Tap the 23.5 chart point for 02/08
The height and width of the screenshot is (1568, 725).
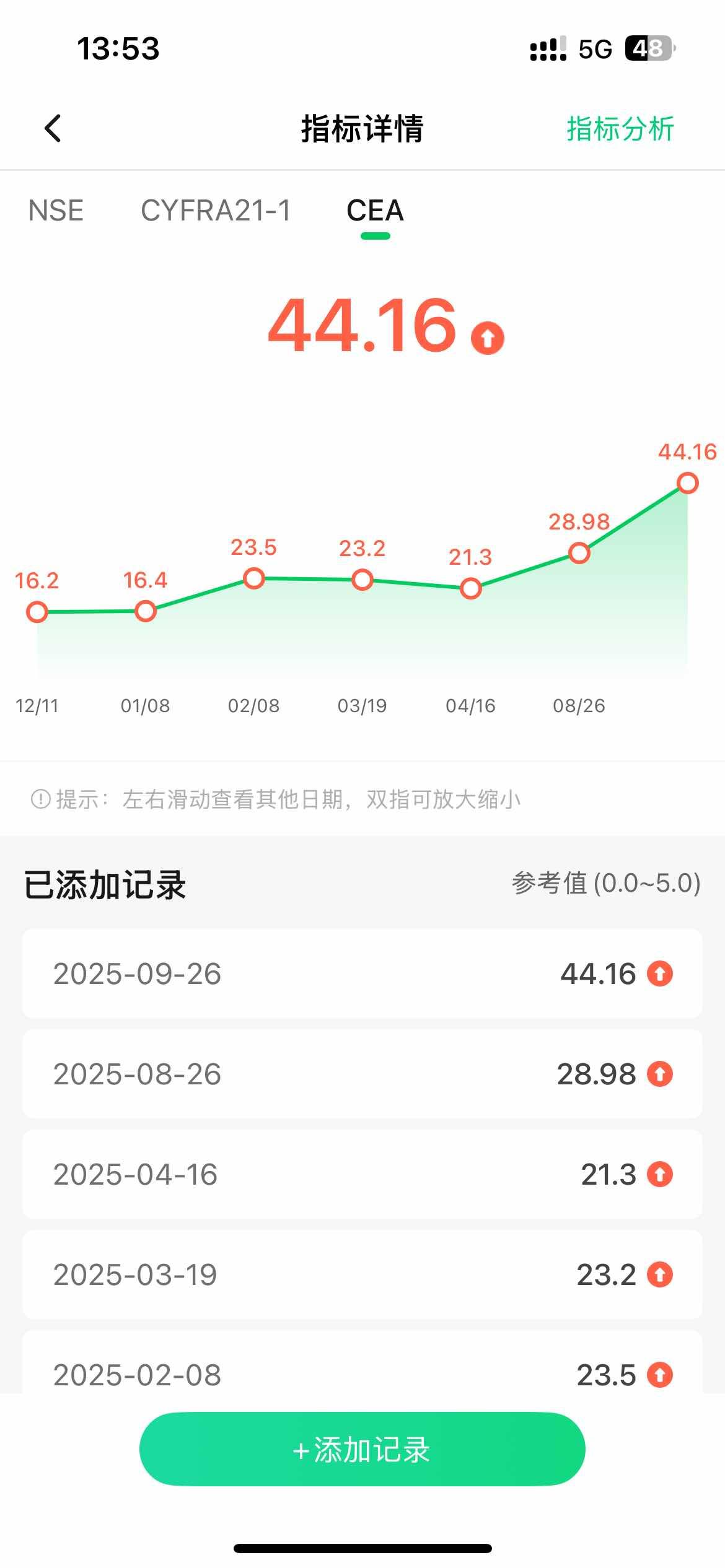click(253, 578)
